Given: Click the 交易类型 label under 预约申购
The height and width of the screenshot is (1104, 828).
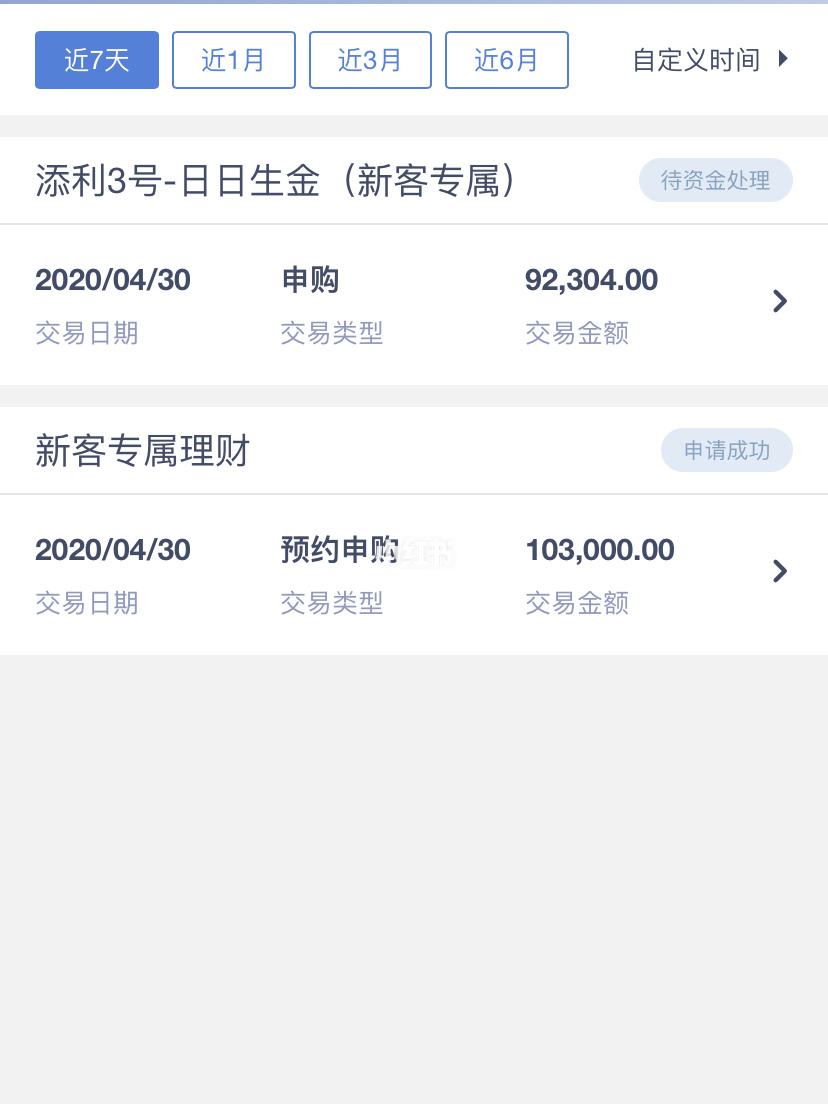Looking at the screenshot, I should pos(332,603).
